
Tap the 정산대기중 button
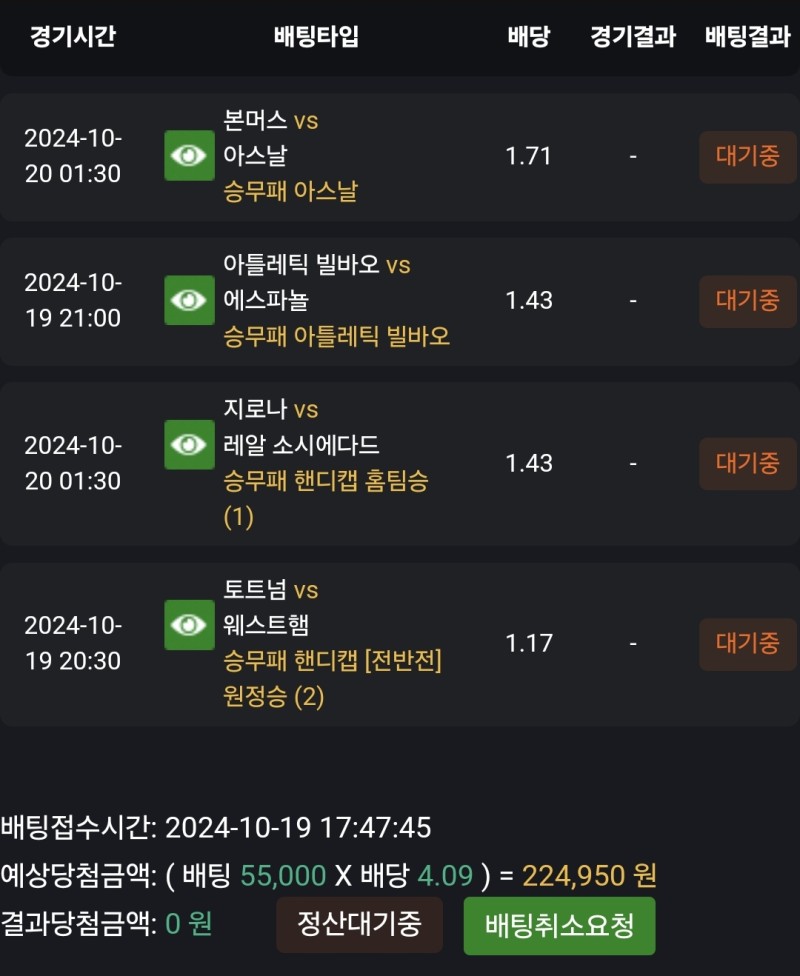pos(361,924)
